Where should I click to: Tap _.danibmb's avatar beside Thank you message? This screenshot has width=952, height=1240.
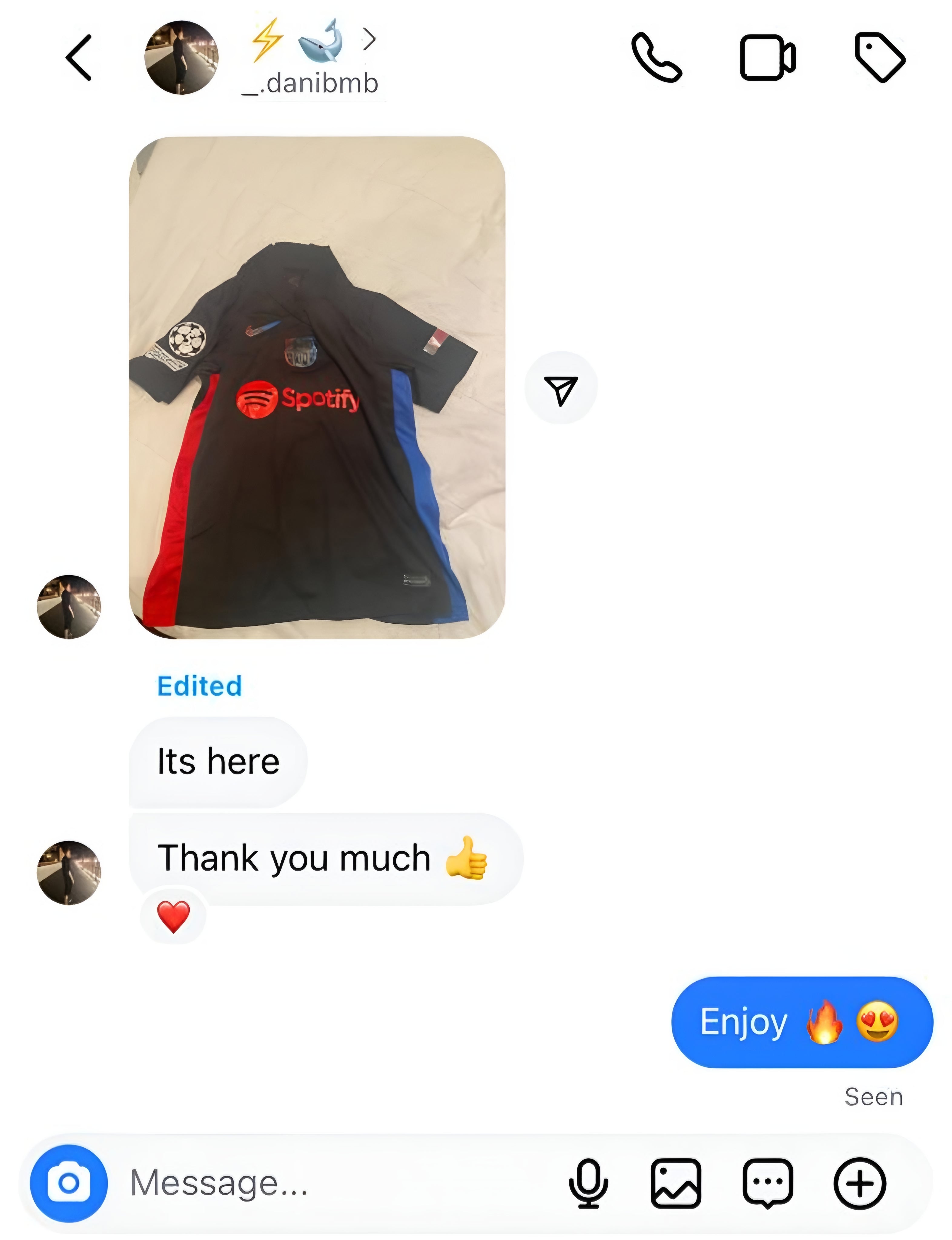[68, 872]
